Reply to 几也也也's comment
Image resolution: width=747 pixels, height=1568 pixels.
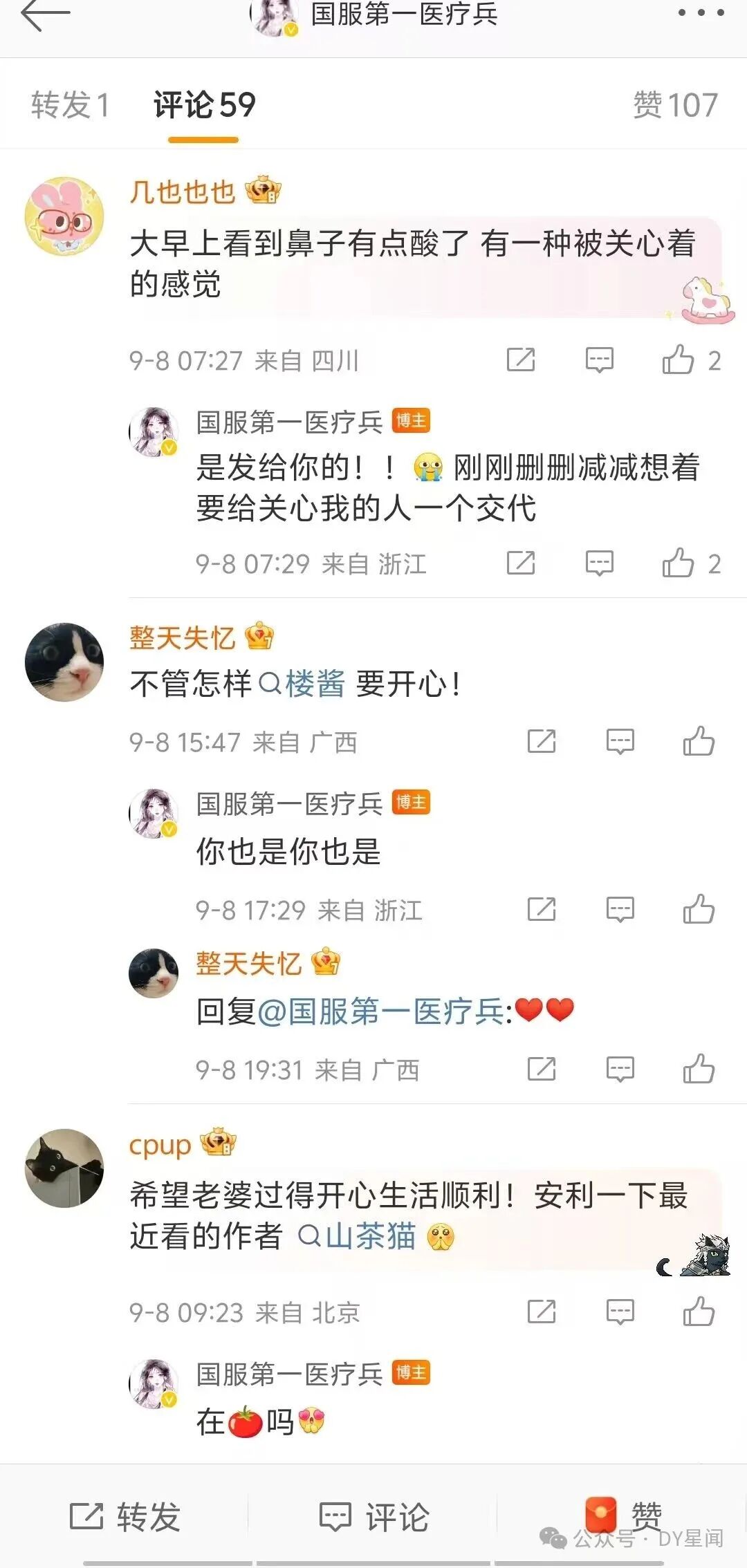(599, 360)
